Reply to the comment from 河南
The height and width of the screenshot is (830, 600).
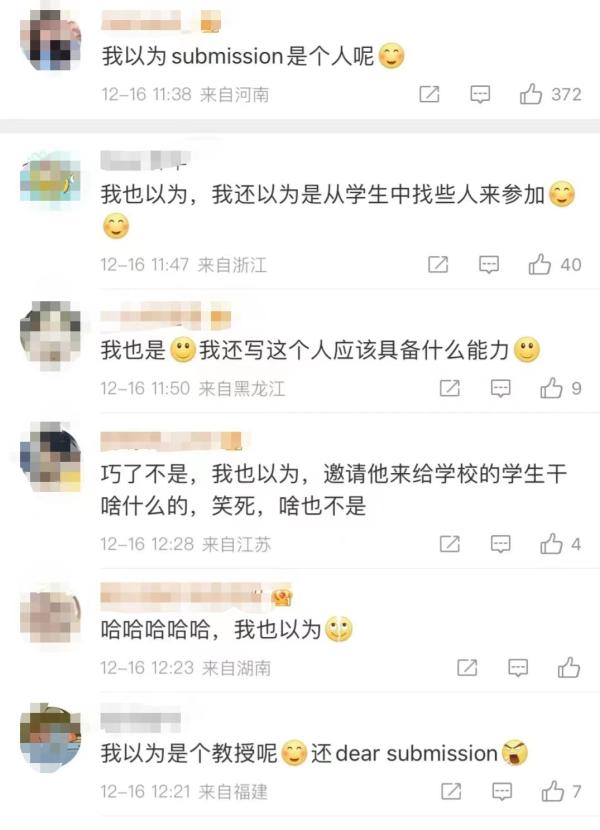(x=480, y=94)
